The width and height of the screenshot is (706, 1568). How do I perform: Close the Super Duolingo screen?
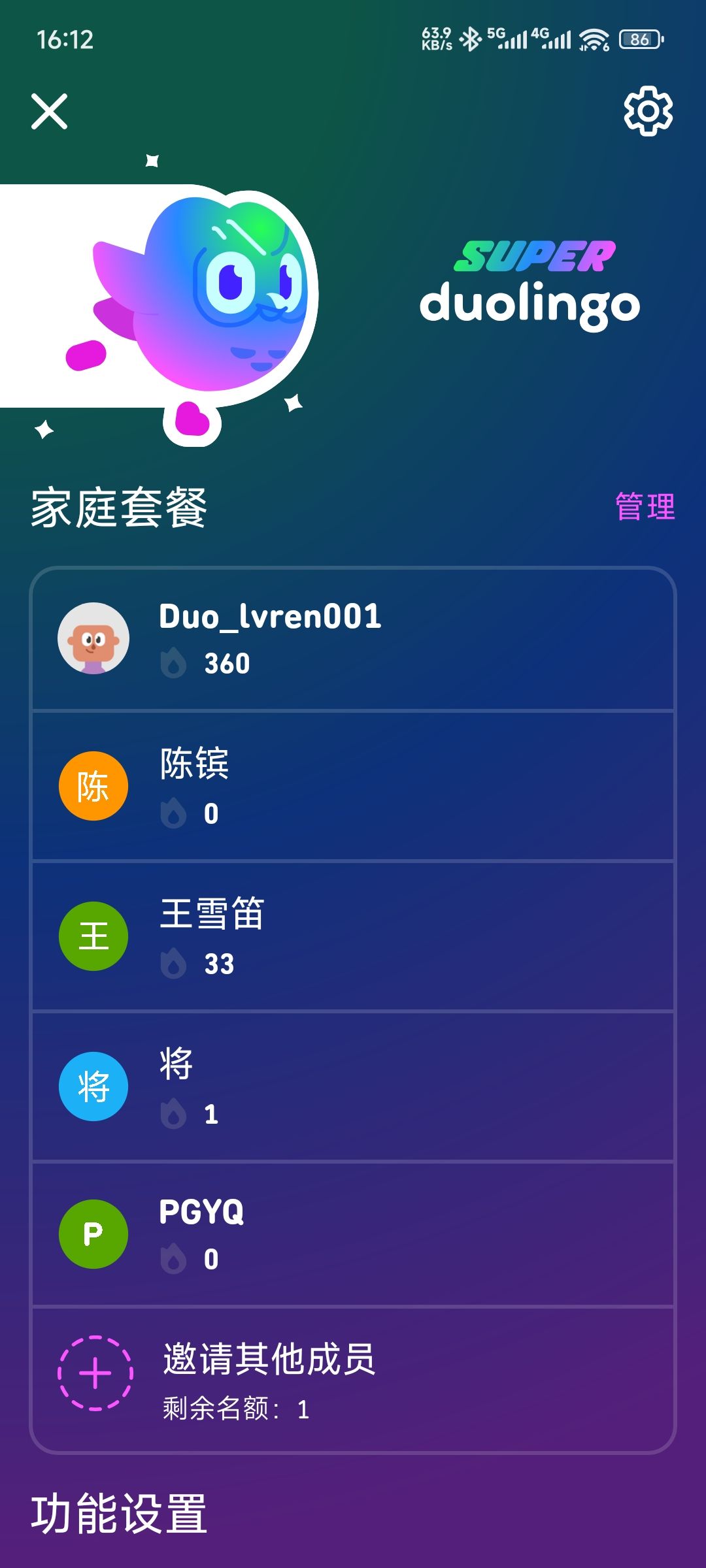coord(50,111)
